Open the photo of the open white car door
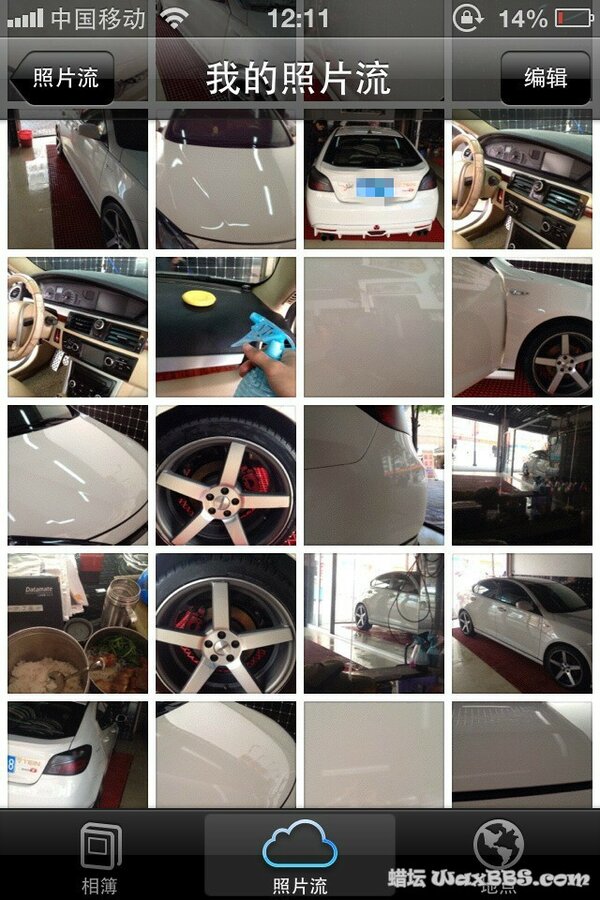 521,327
